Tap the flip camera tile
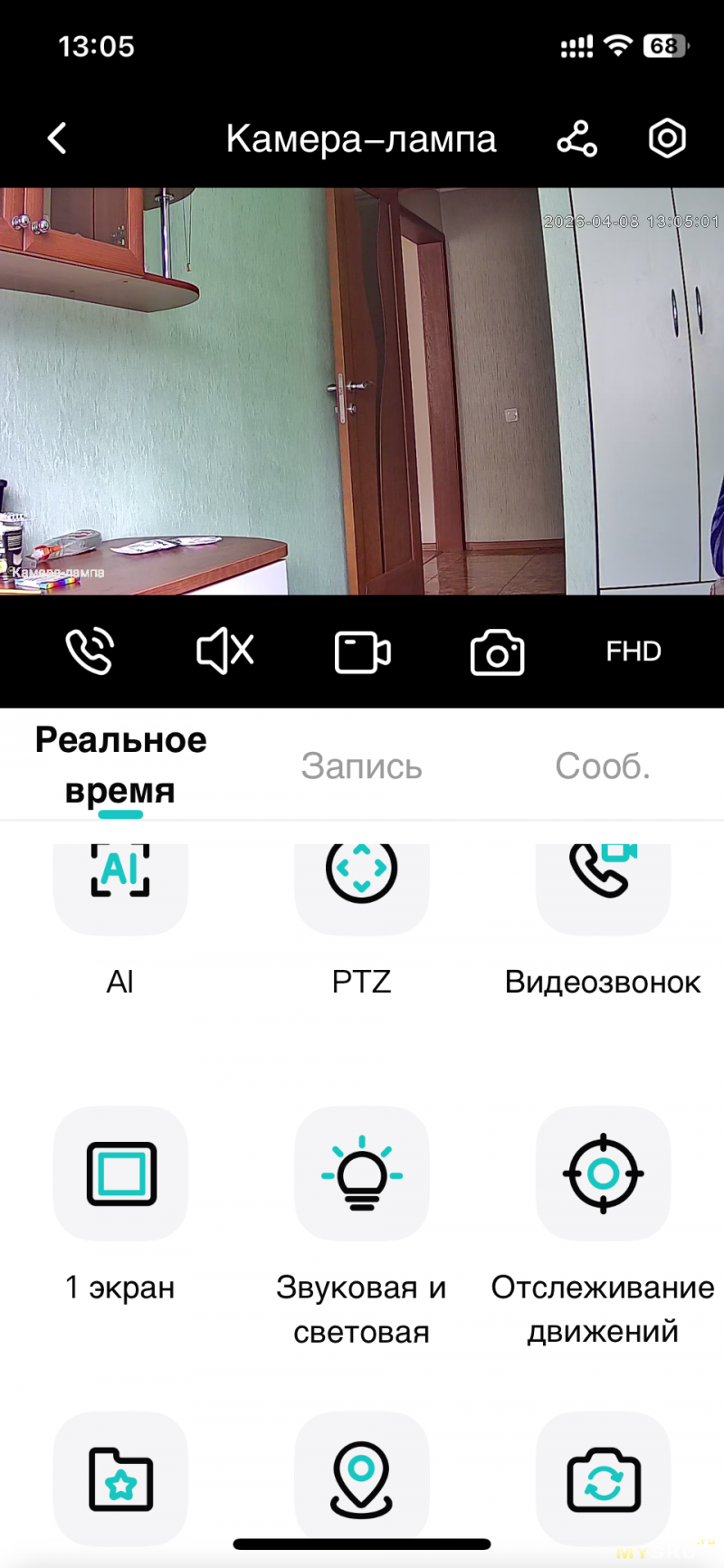This screenshot has height=1568, width=724. (x=603, y=1478)
